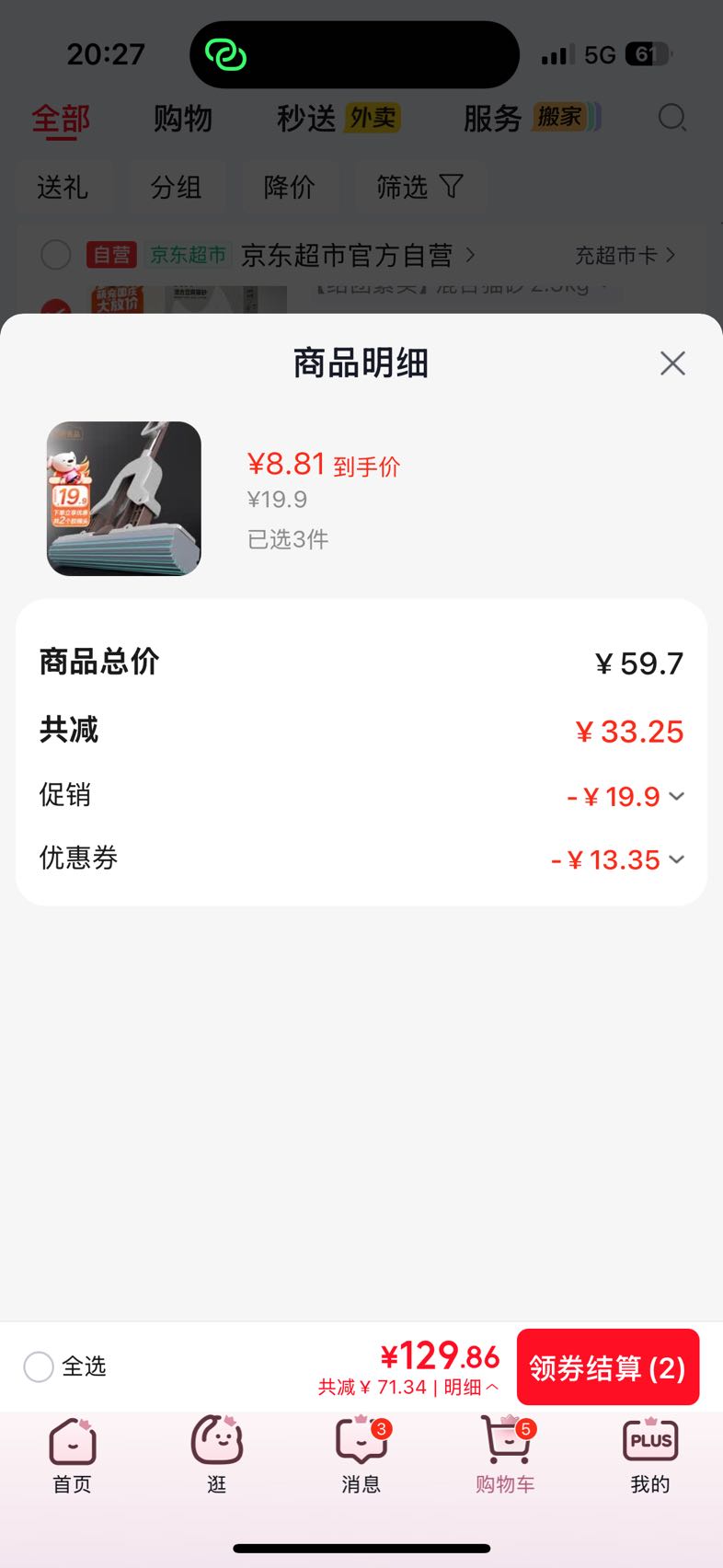Tap 领券结算 to check out
This screenshot has width=723, height=1568.
[x=607, y=1367]
